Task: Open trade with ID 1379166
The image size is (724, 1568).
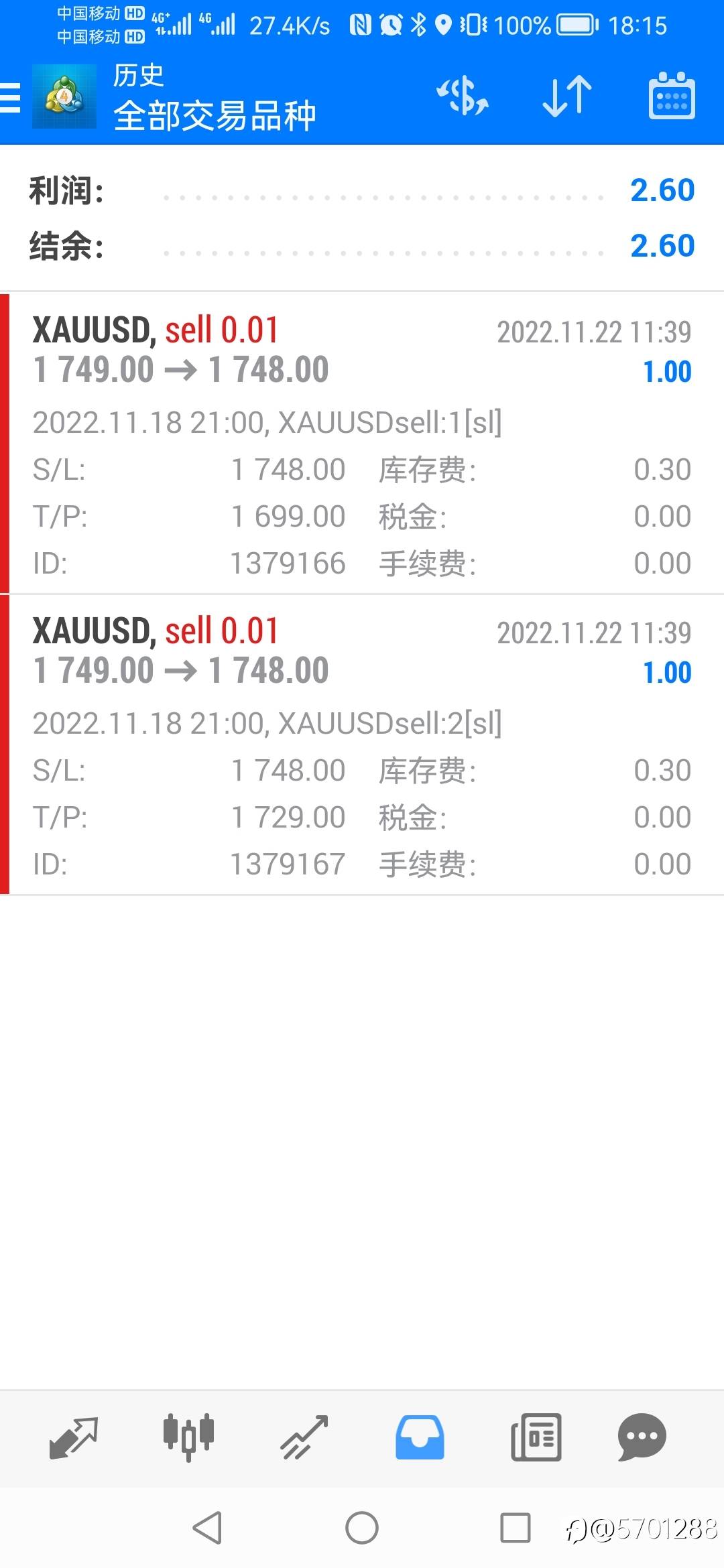Action: [x=362, y=444]
